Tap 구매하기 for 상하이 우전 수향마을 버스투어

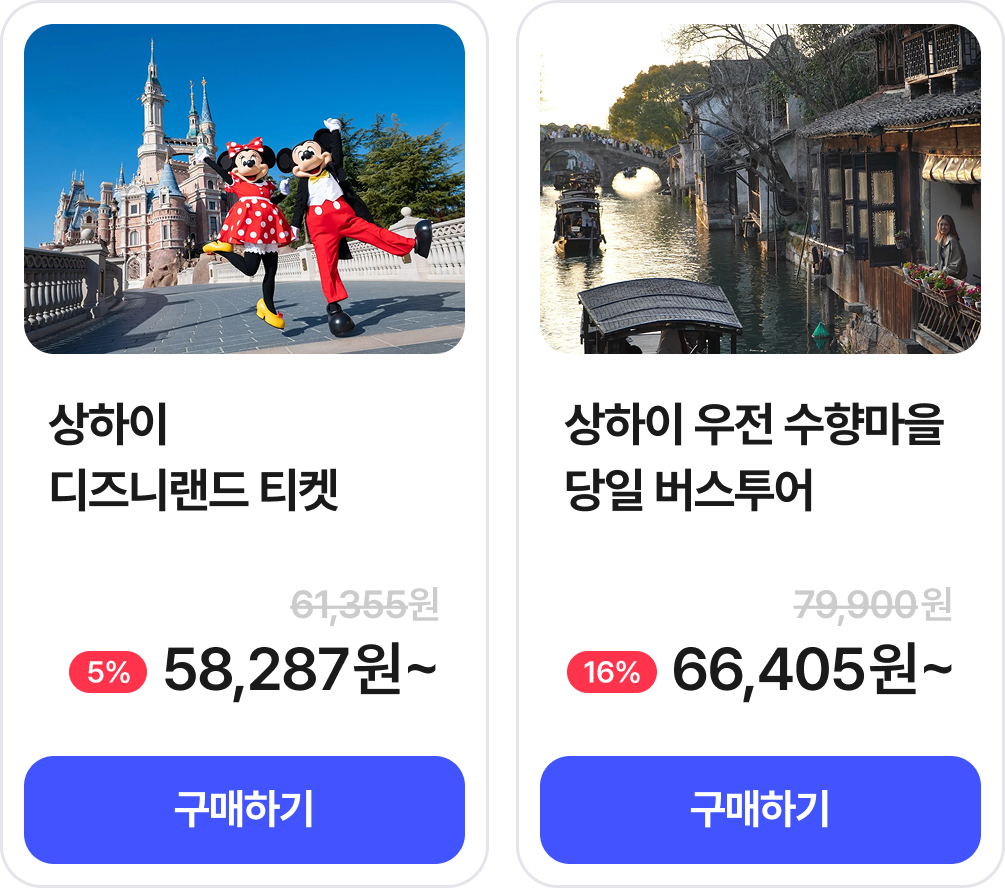pyautogui.click(x=760, y=809)
